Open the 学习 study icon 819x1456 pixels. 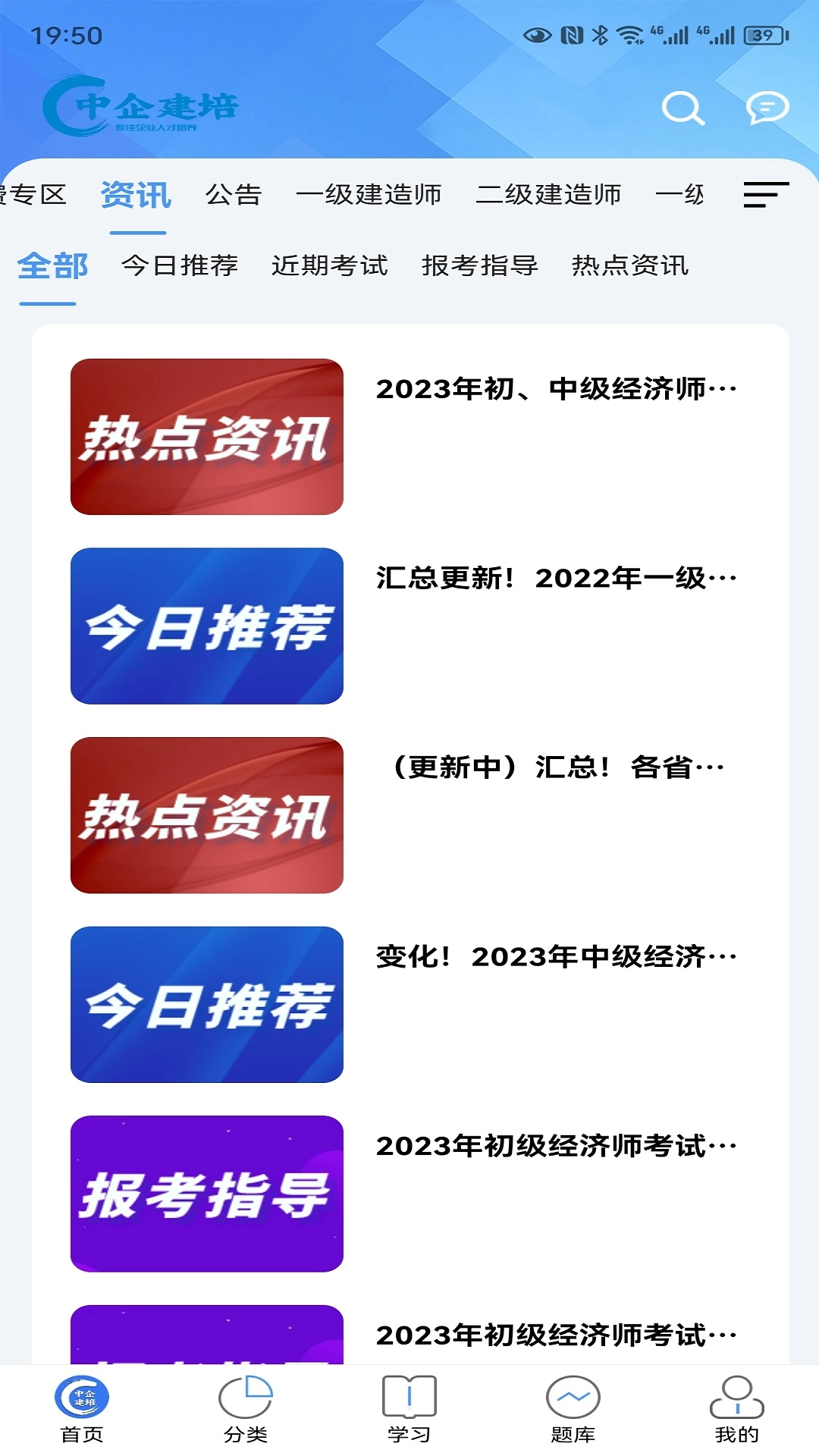coord(409,1407)
